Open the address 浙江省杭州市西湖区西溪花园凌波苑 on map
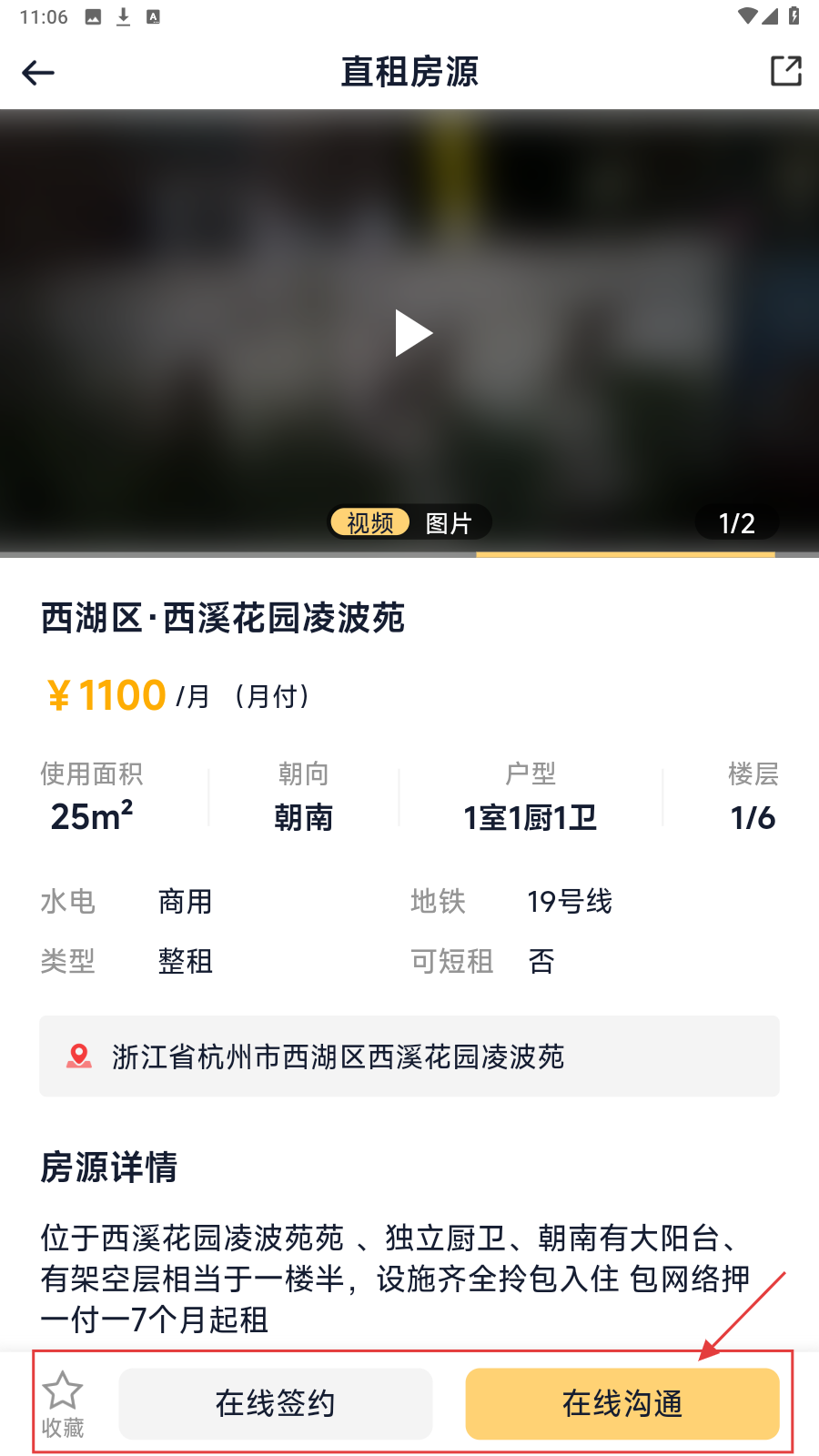The width and height of the screenshot is (819, 1456). click(409, 1057)
